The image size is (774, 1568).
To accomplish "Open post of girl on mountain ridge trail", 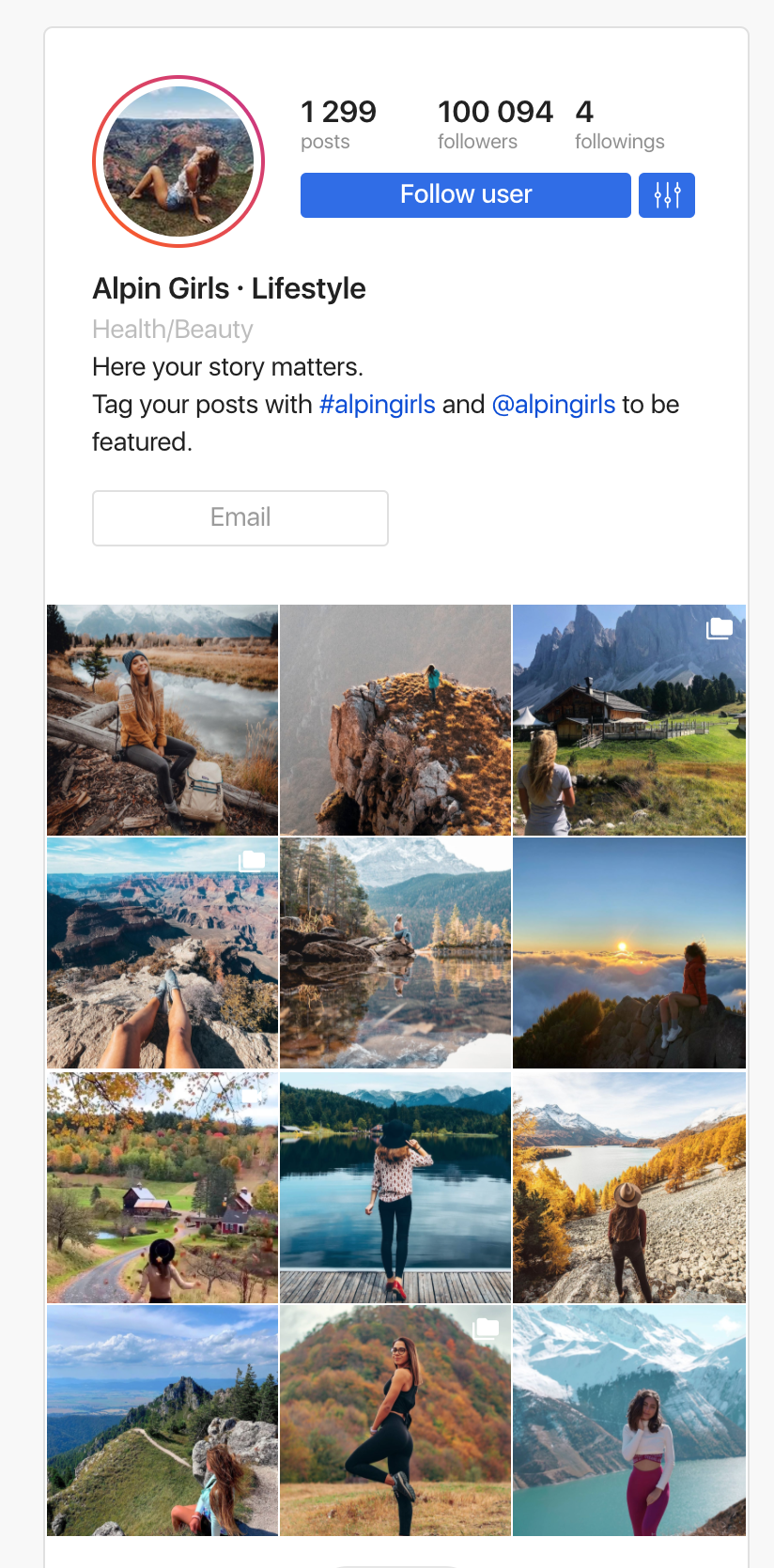I will [163, 1420].
